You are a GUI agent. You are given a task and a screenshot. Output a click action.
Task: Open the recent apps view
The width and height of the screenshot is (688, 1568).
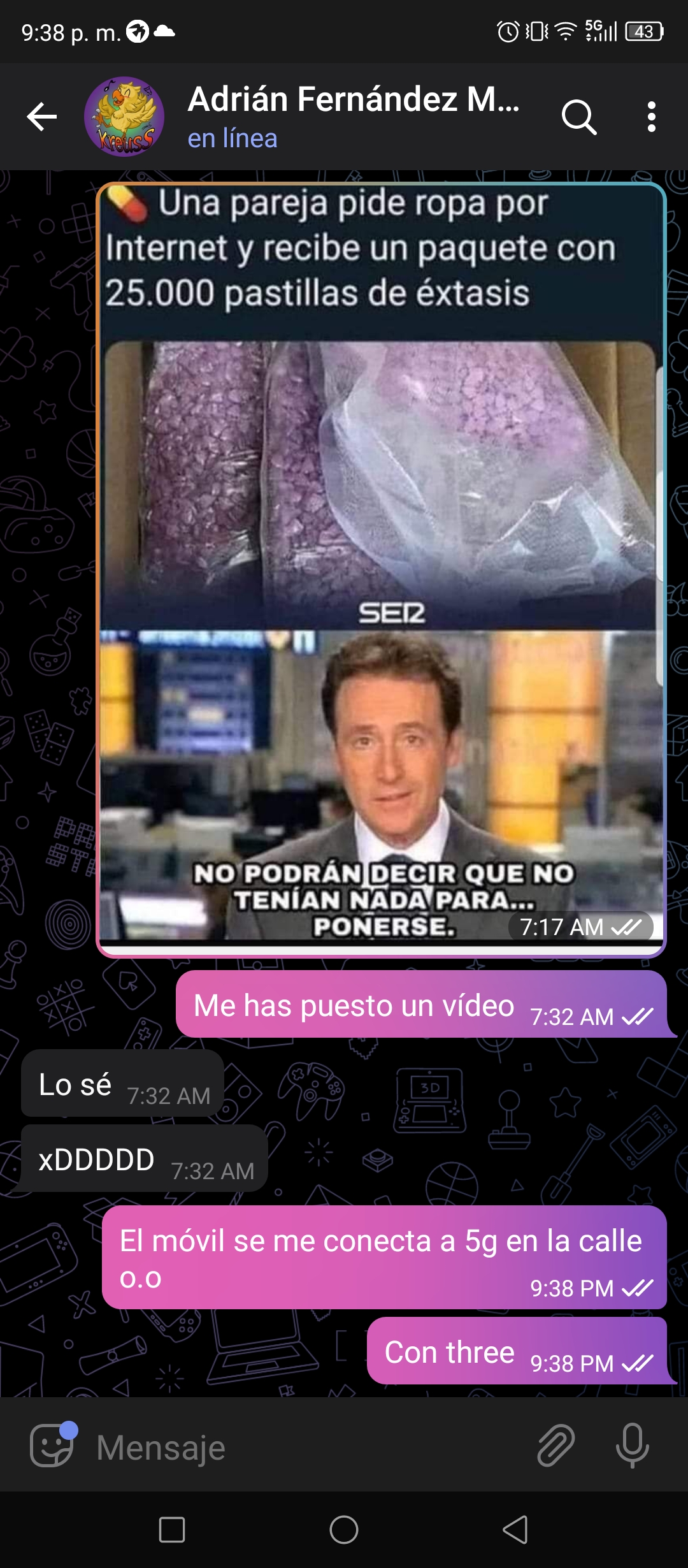(172, 1530)
